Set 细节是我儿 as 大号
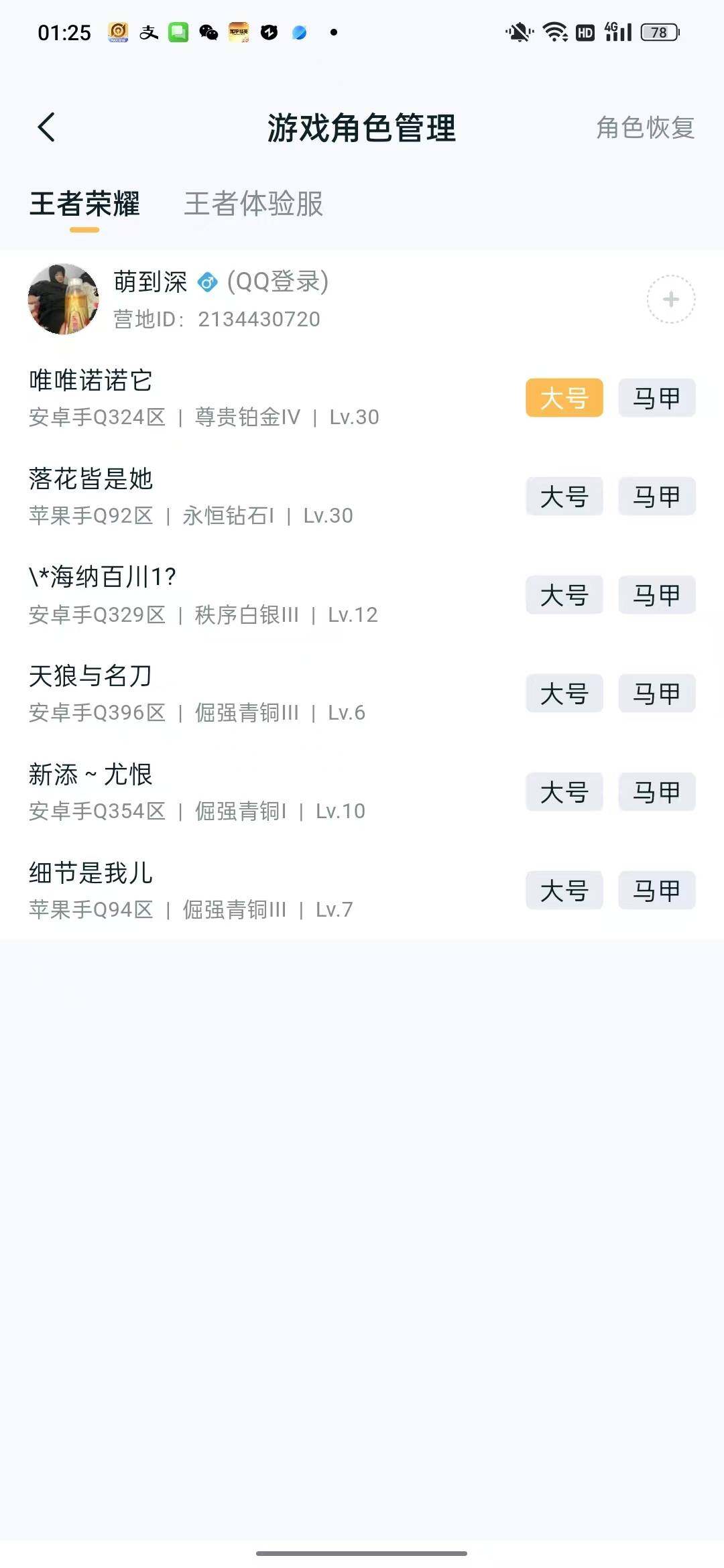 click(564, 891)
